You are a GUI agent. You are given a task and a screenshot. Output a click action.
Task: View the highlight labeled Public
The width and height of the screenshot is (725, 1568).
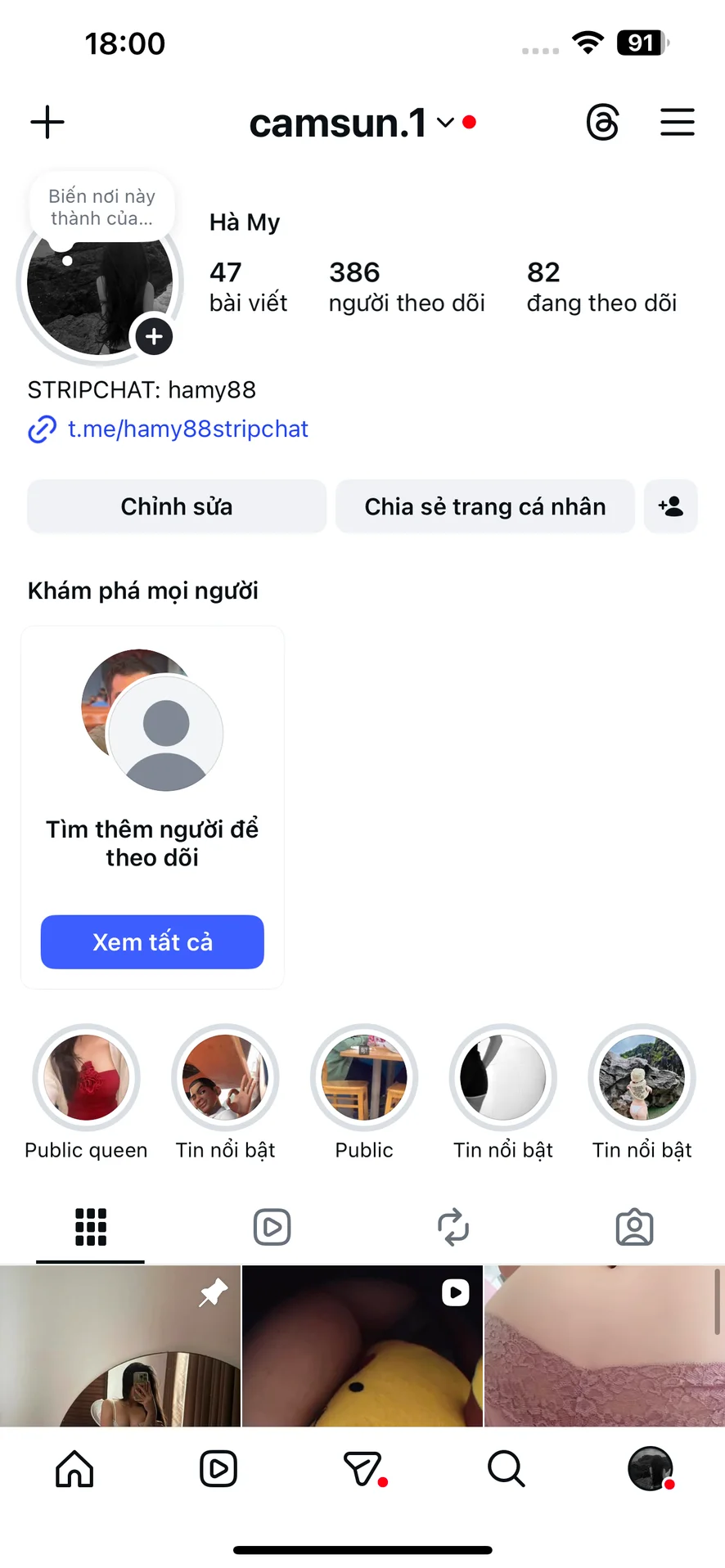pyautogui.click(x=364, y=1078)
